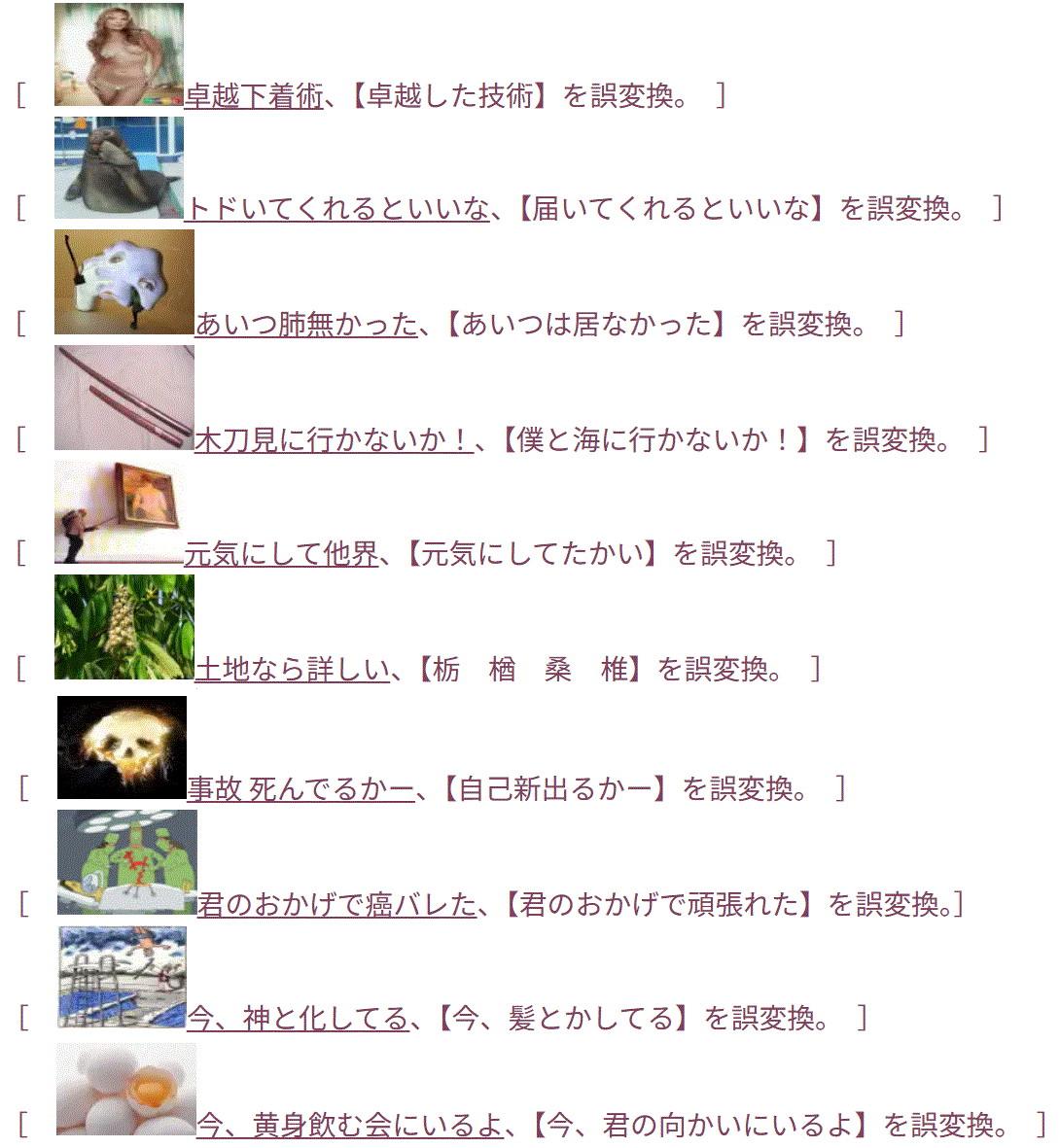Open the 卓越下着術 link

click(x=254, y=95)
